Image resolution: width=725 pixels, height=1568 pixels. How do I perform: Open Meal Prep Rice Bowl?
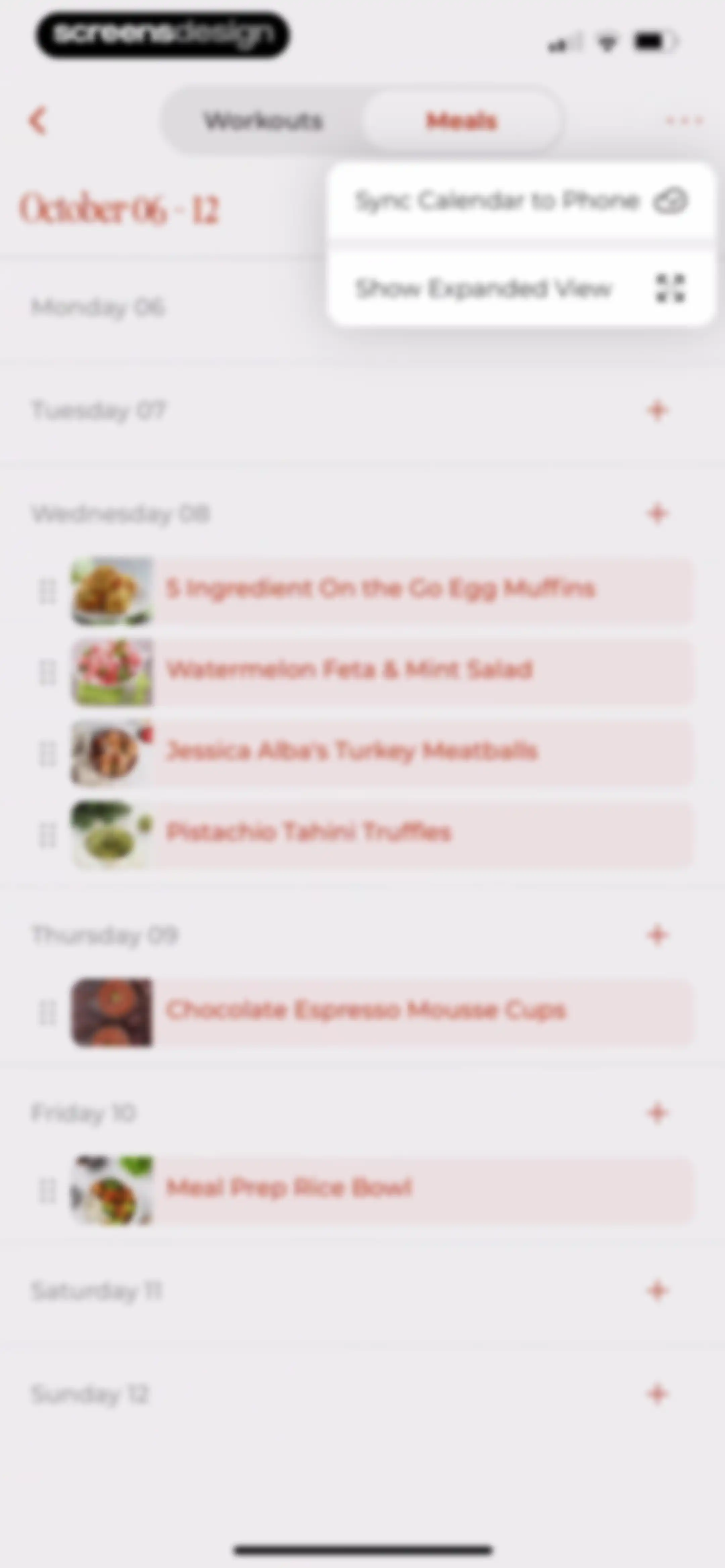(382, 1189)
